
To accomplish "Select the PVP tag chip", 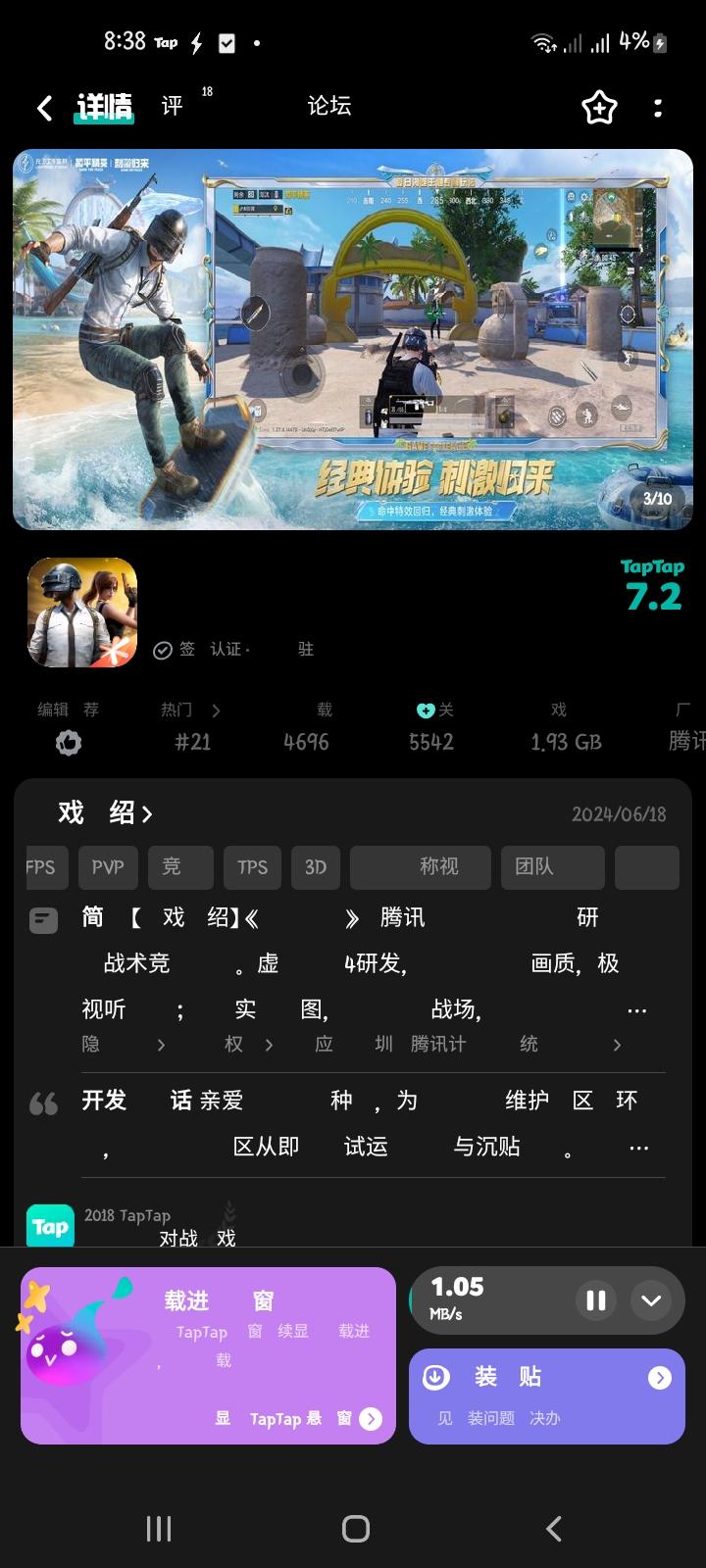I will pos(108,867).
